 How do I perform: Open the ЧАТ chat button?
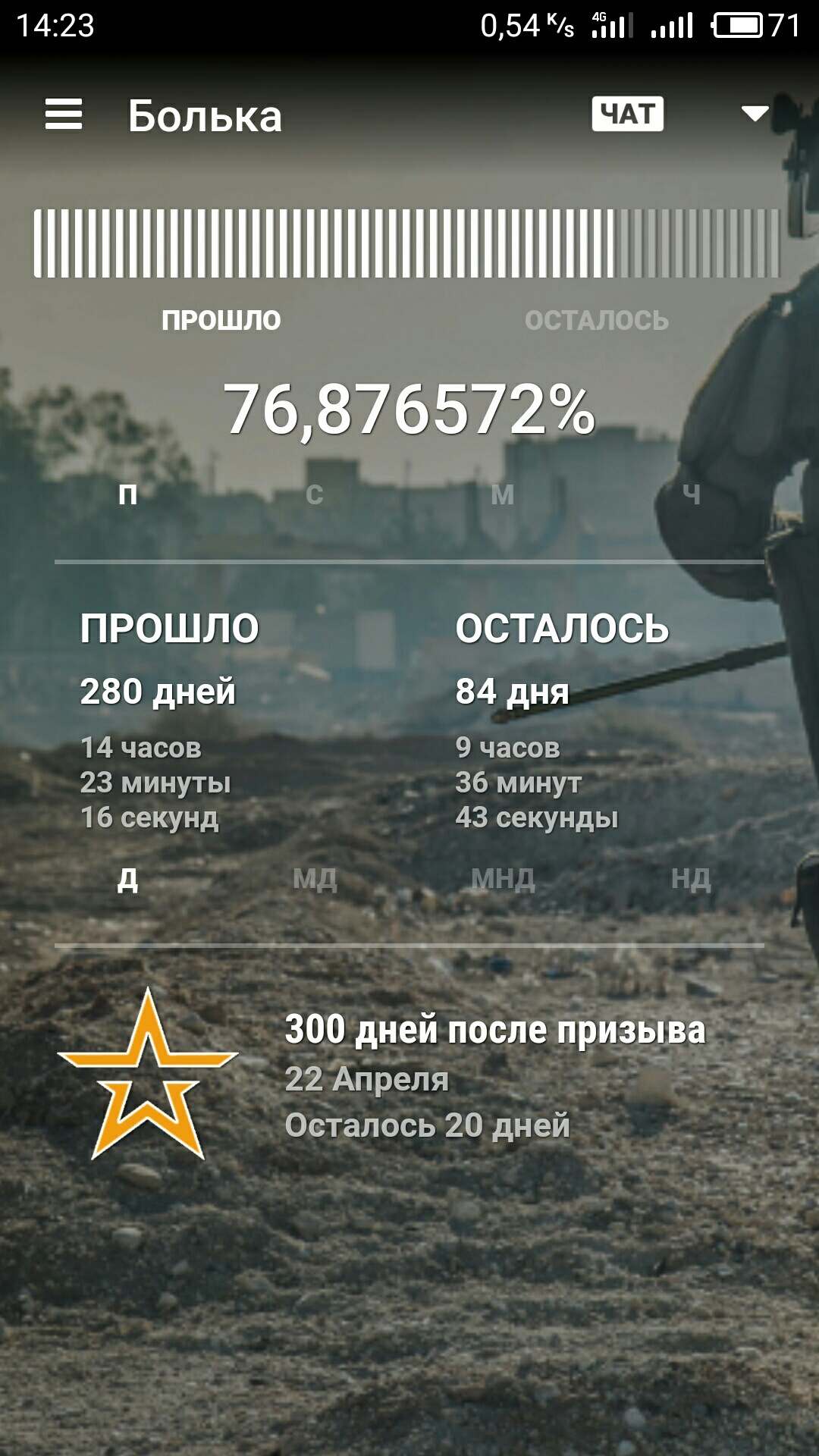(627, 115)
